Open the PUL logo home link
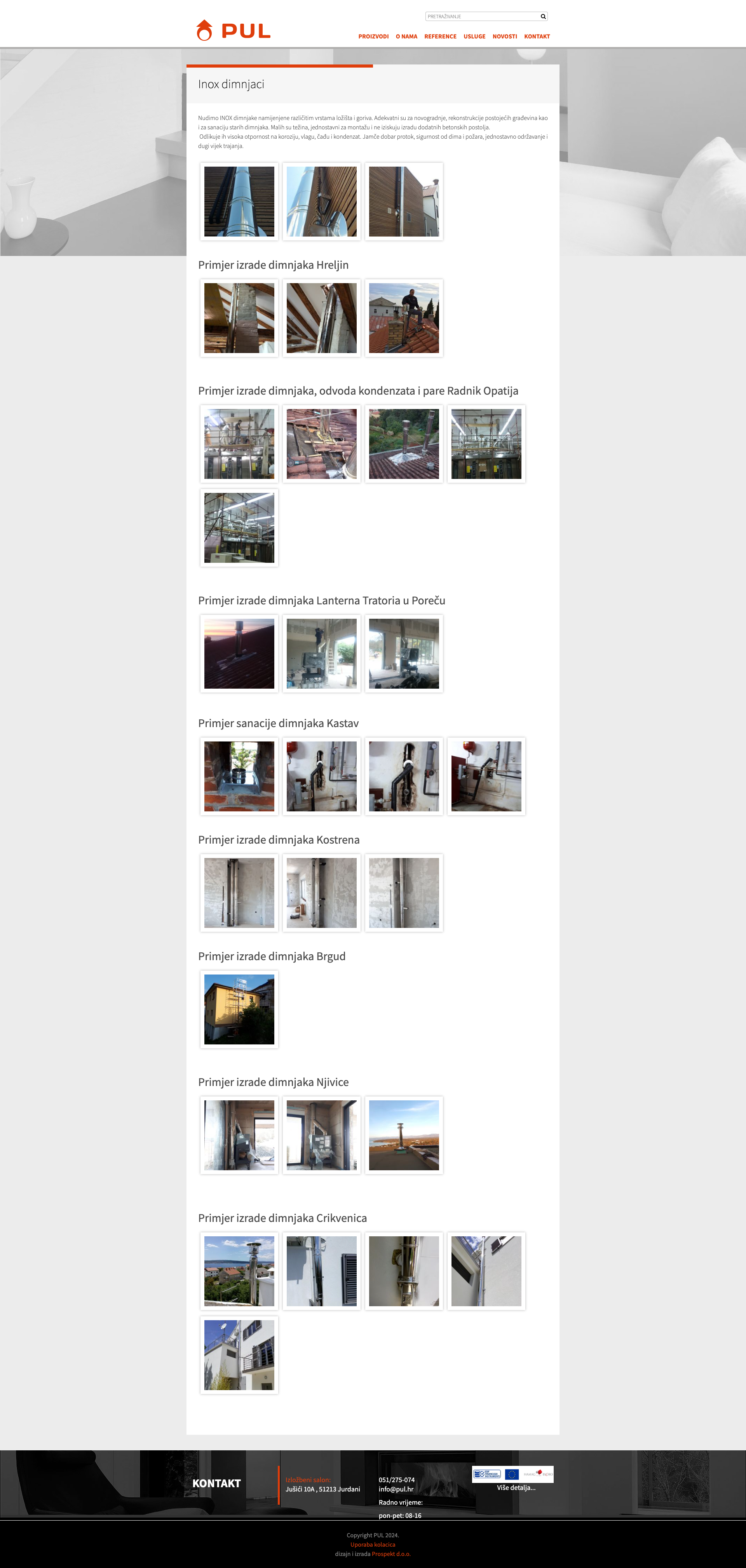This screenshot has width=746, height=1568. click(233, 30)
